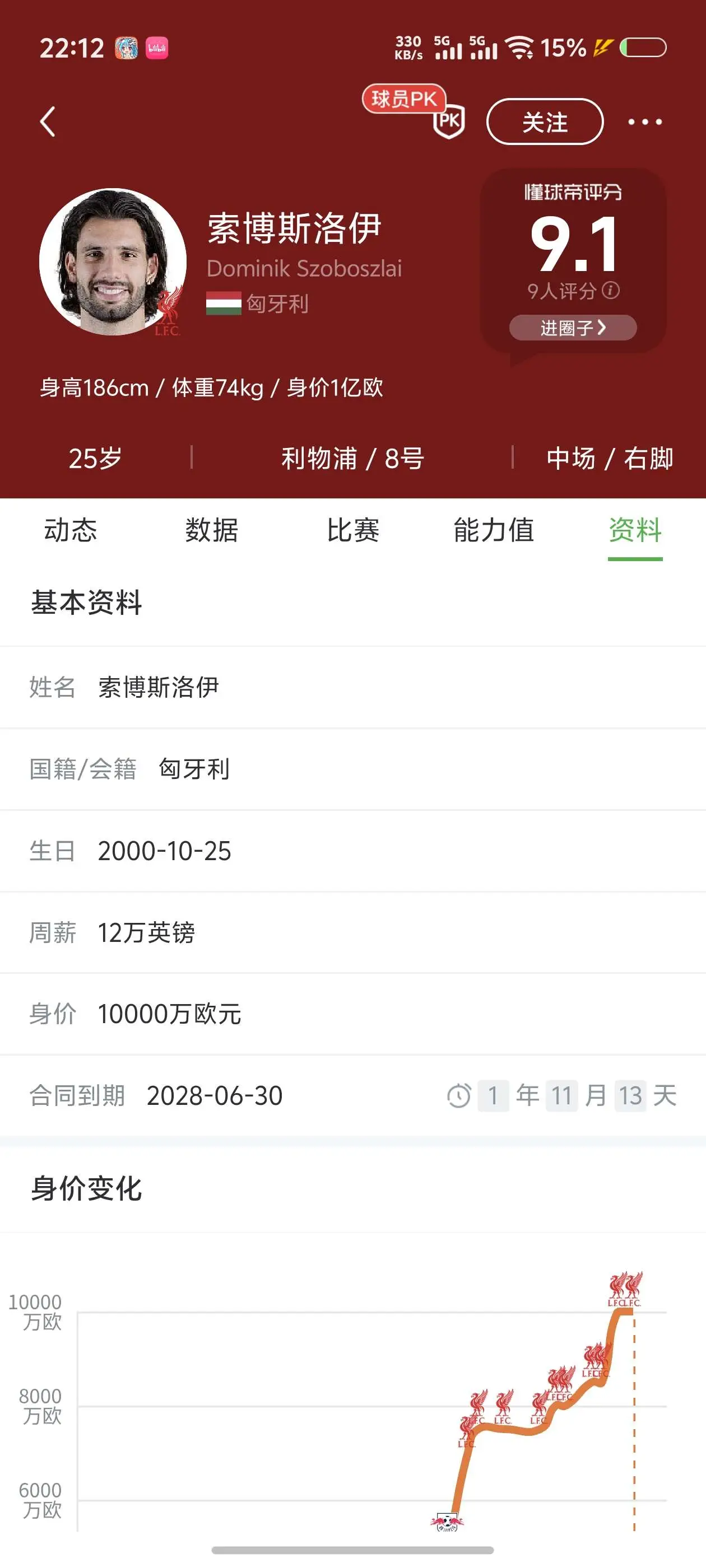706x1568 pixels.
Task: Switch to the 数据 tab
Action: point(212,530)
